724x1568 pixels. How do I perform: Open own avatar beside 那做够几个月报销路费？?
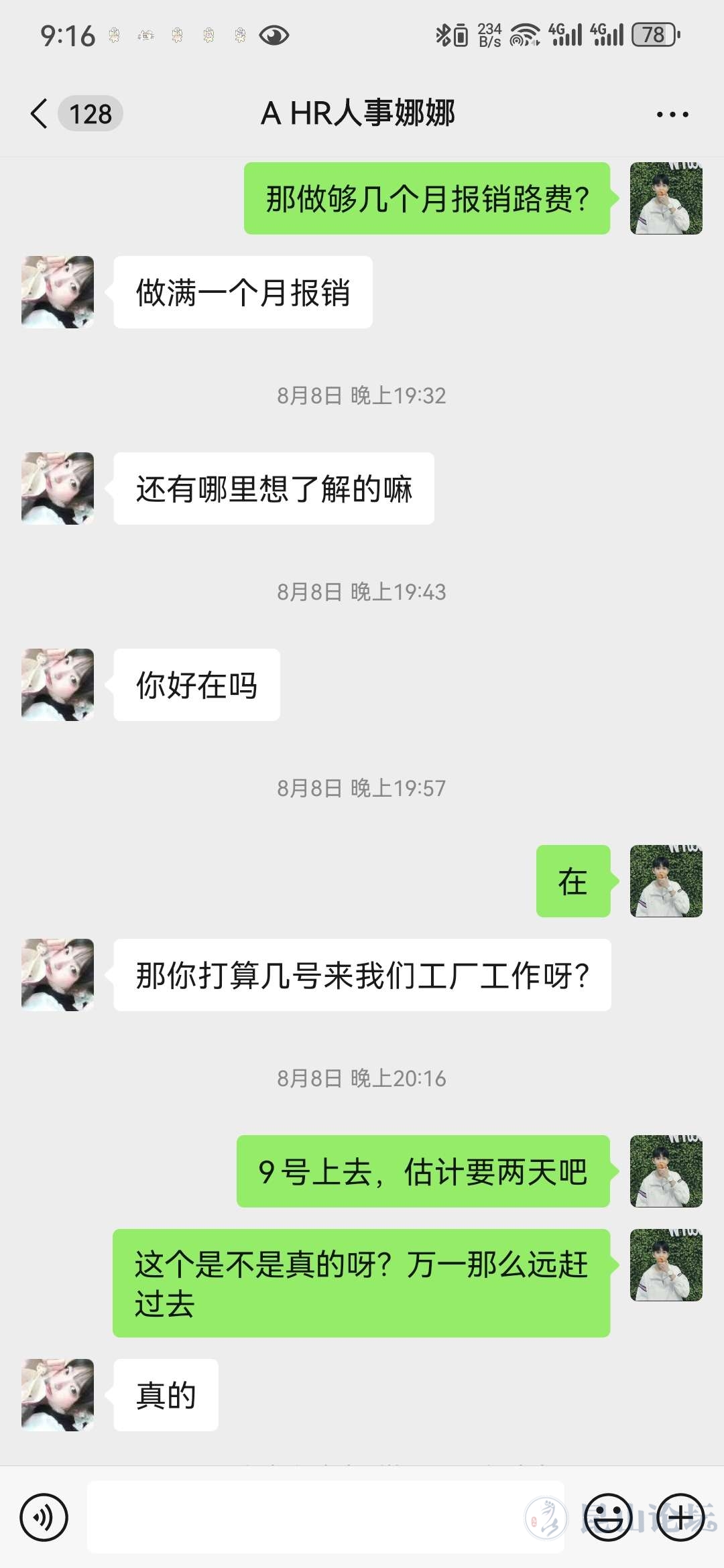[666, 198]
